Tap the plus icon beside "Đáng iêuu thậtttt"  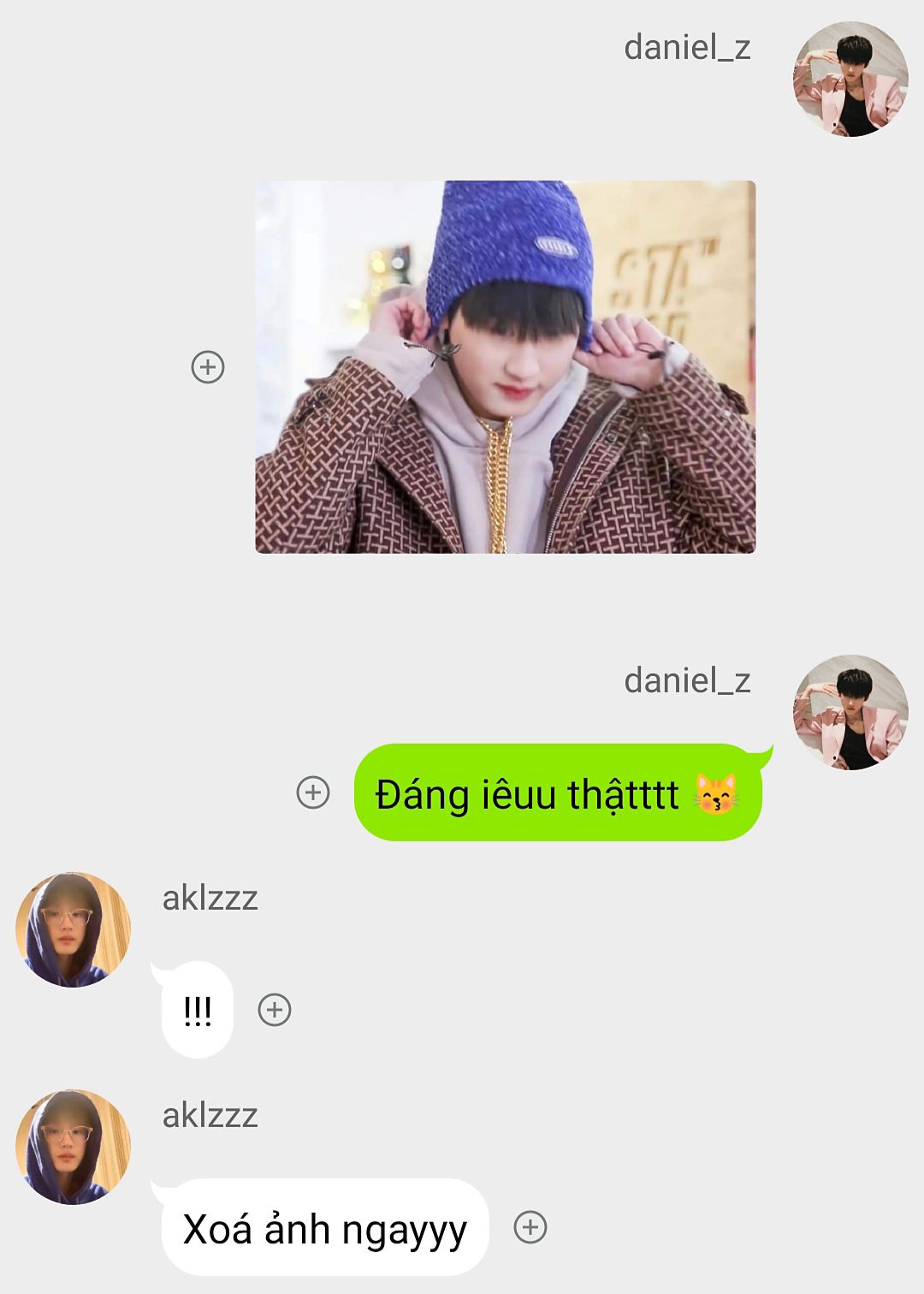(313, 792)
